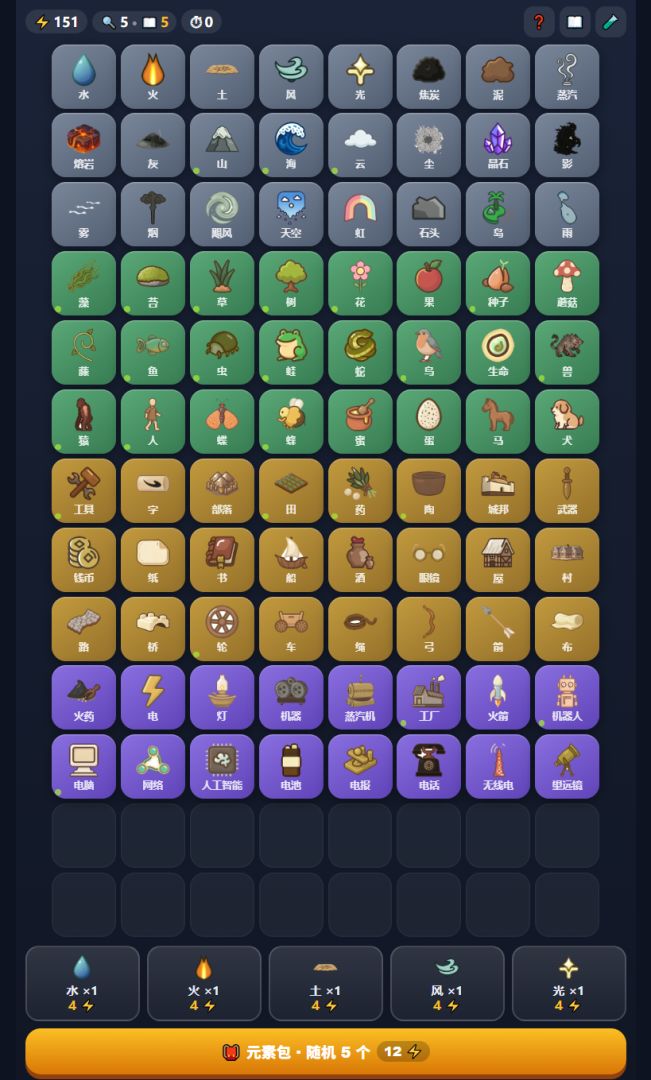Select the 蘑菇 mushroom tile

(x=567, y=283)
